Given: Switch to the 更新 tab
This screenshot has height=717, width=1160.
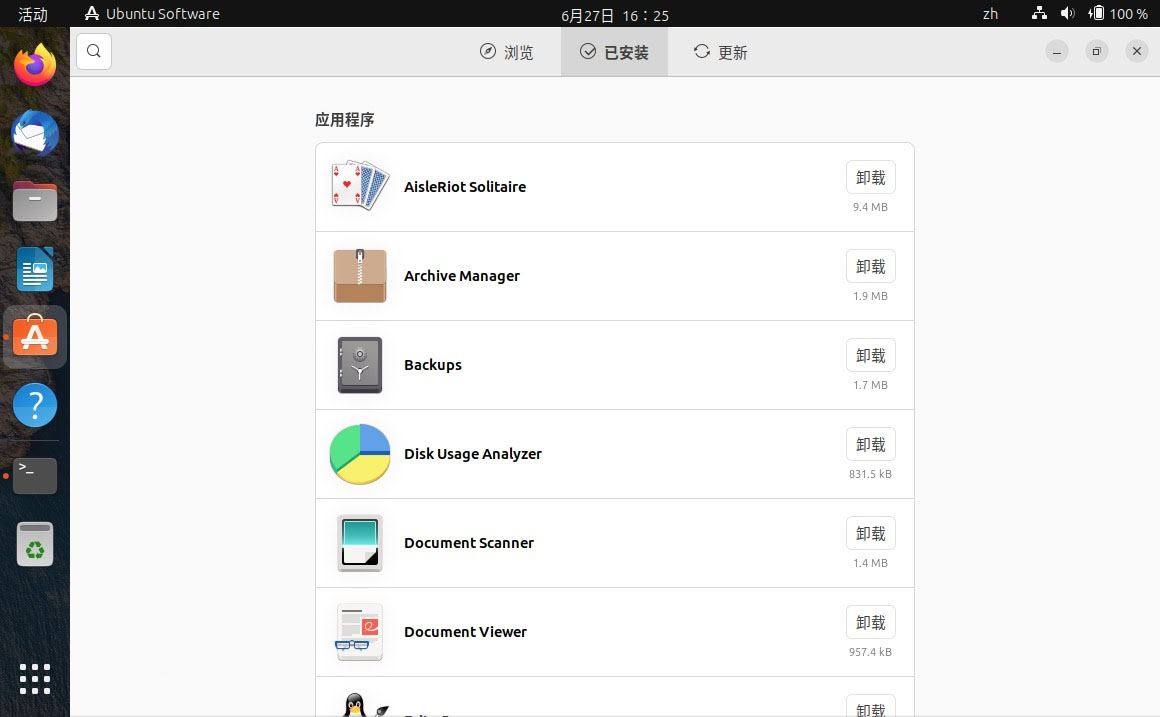Looking at the screenshot, I should (x=720, y=52).
